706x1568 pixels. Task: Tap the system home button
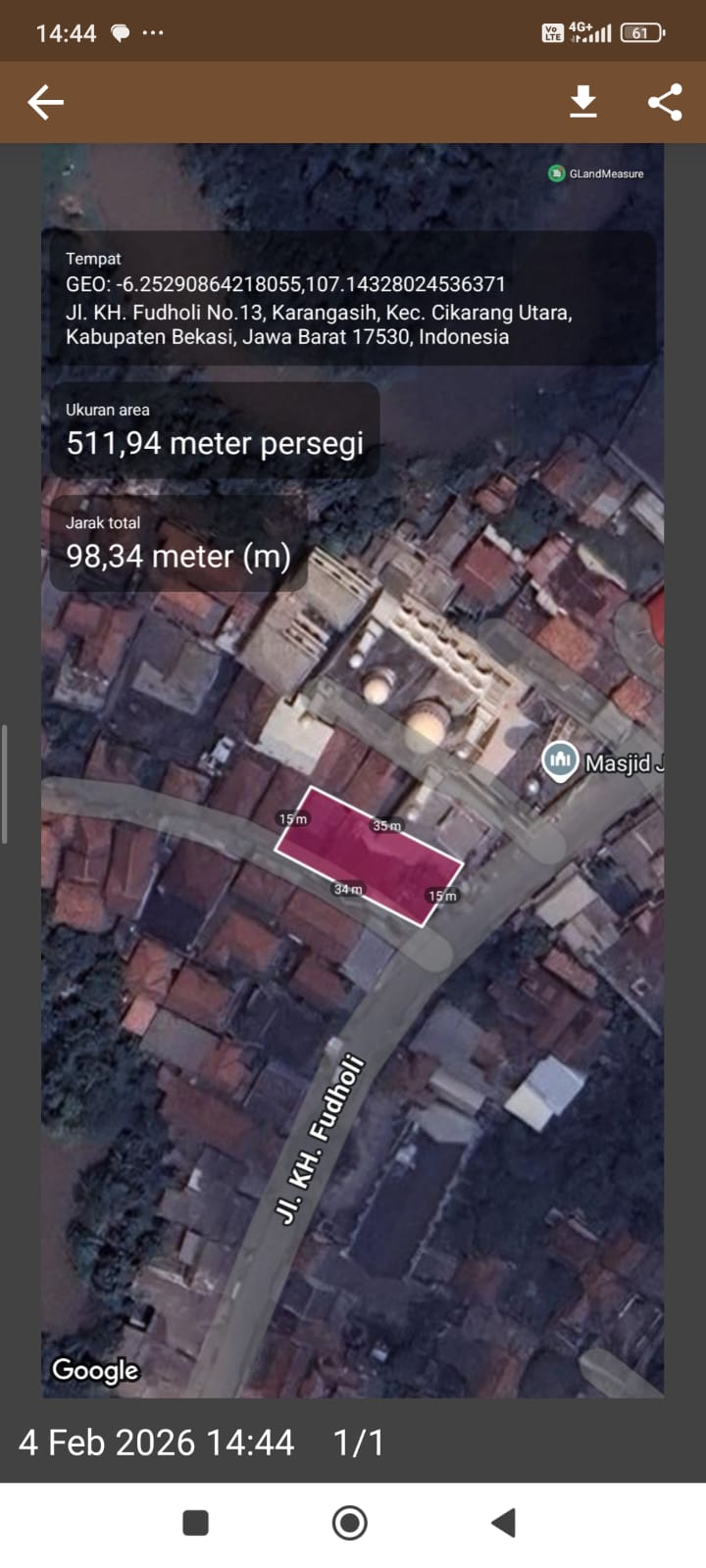[350, 1522]
